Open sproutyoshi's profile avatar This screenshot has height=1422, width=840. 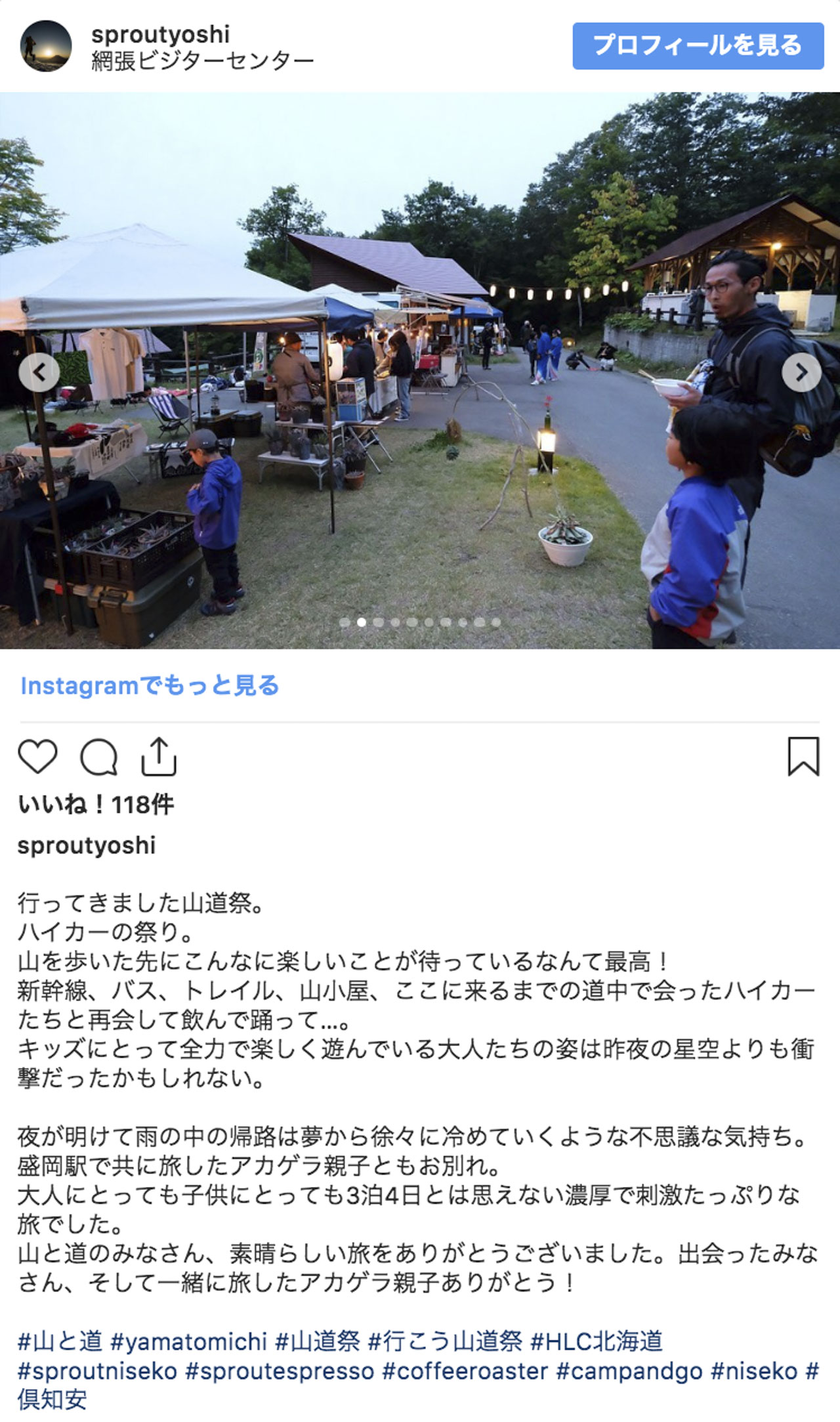46,46
